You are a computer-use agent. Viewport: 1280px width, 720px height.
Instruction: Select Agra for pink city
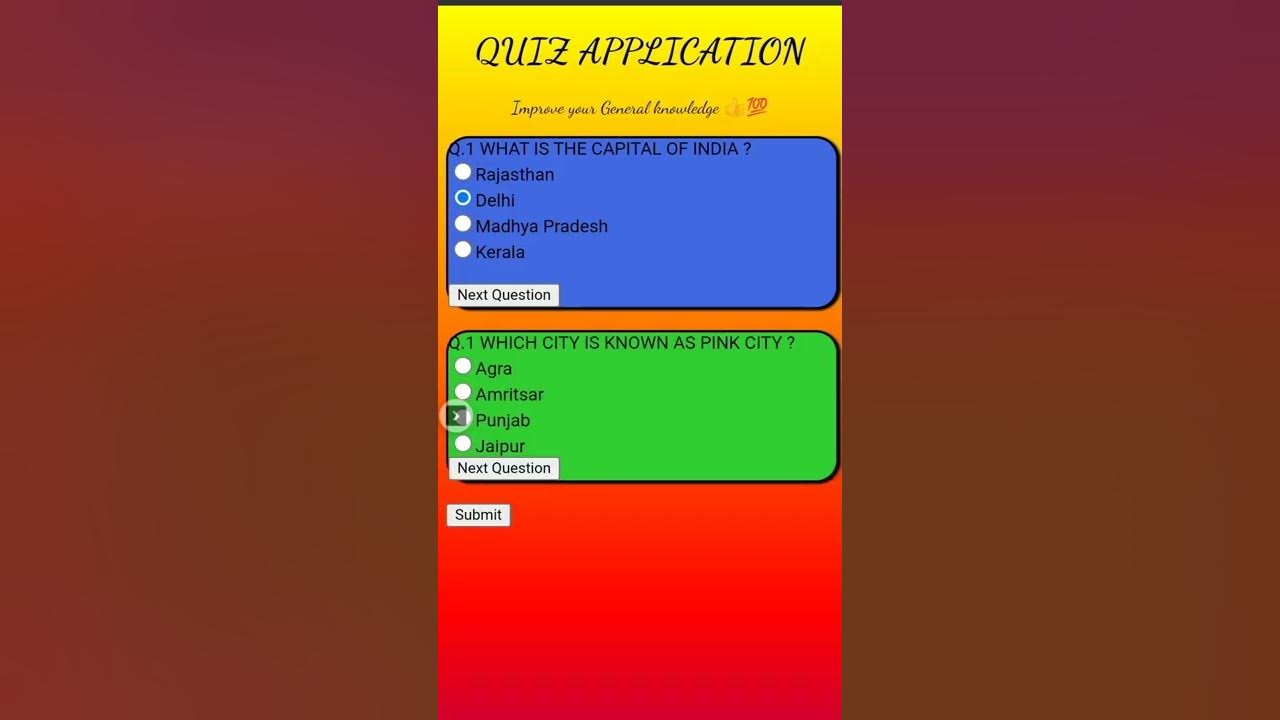point(463,367)
